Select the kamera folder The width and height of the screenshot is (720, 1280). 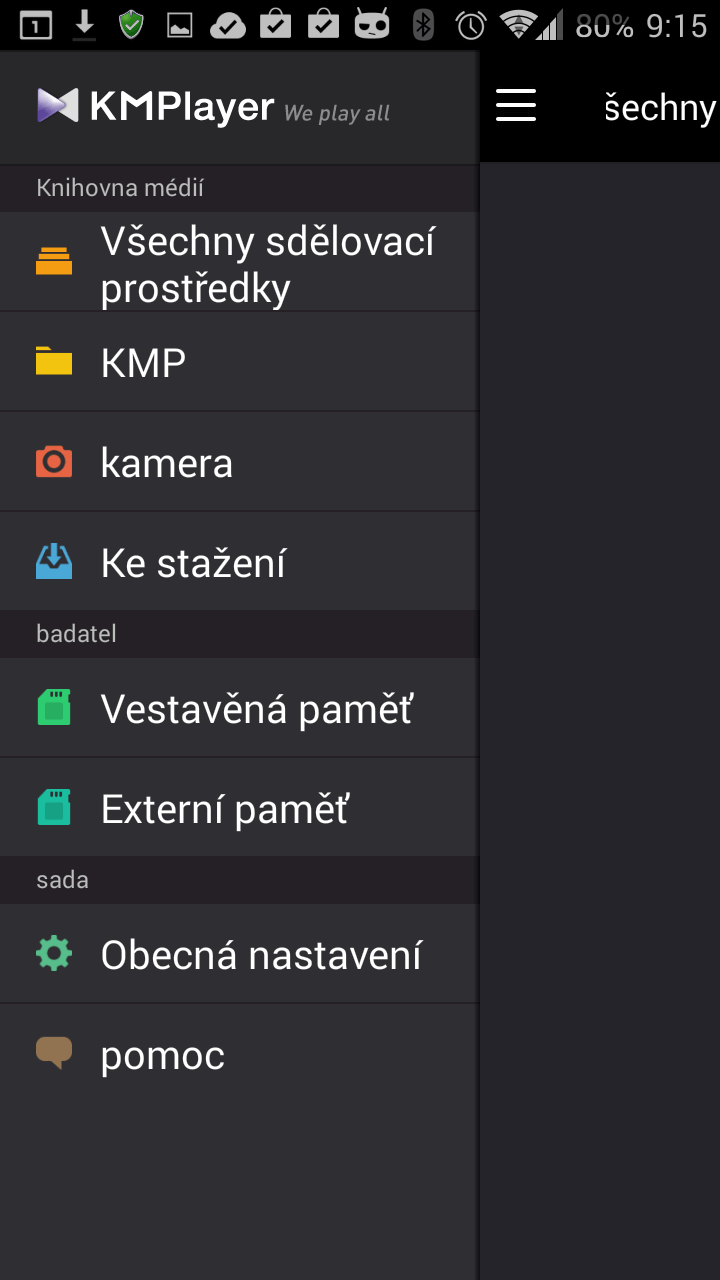(x=240, y=462)
